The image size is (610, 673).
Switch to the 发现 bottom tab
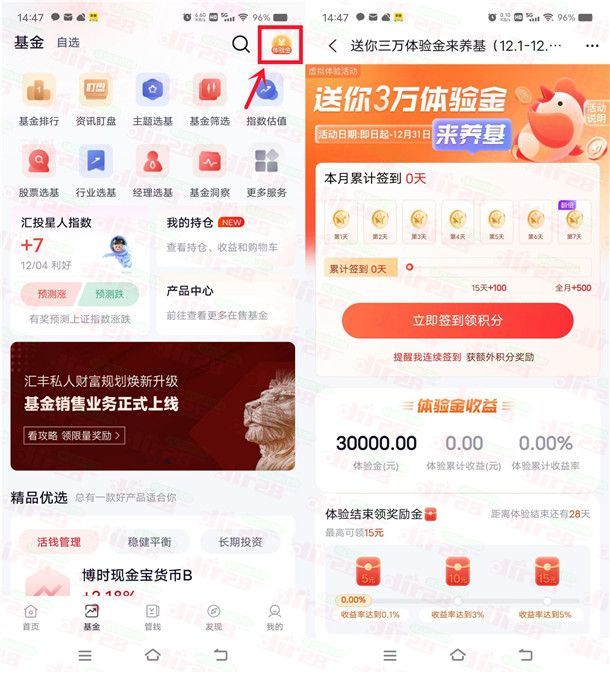click(213, 617)
